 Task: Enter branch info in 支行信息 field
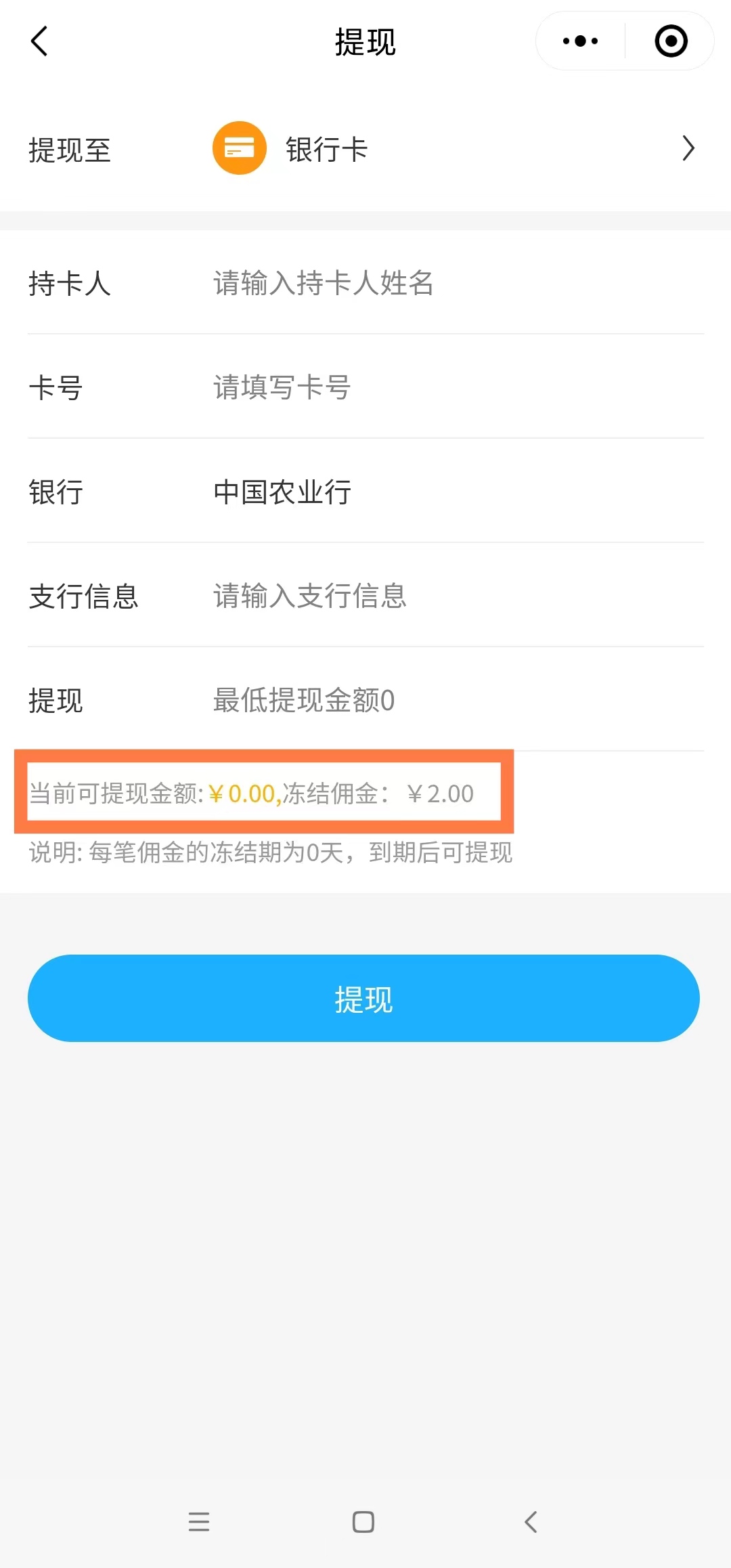458,596
